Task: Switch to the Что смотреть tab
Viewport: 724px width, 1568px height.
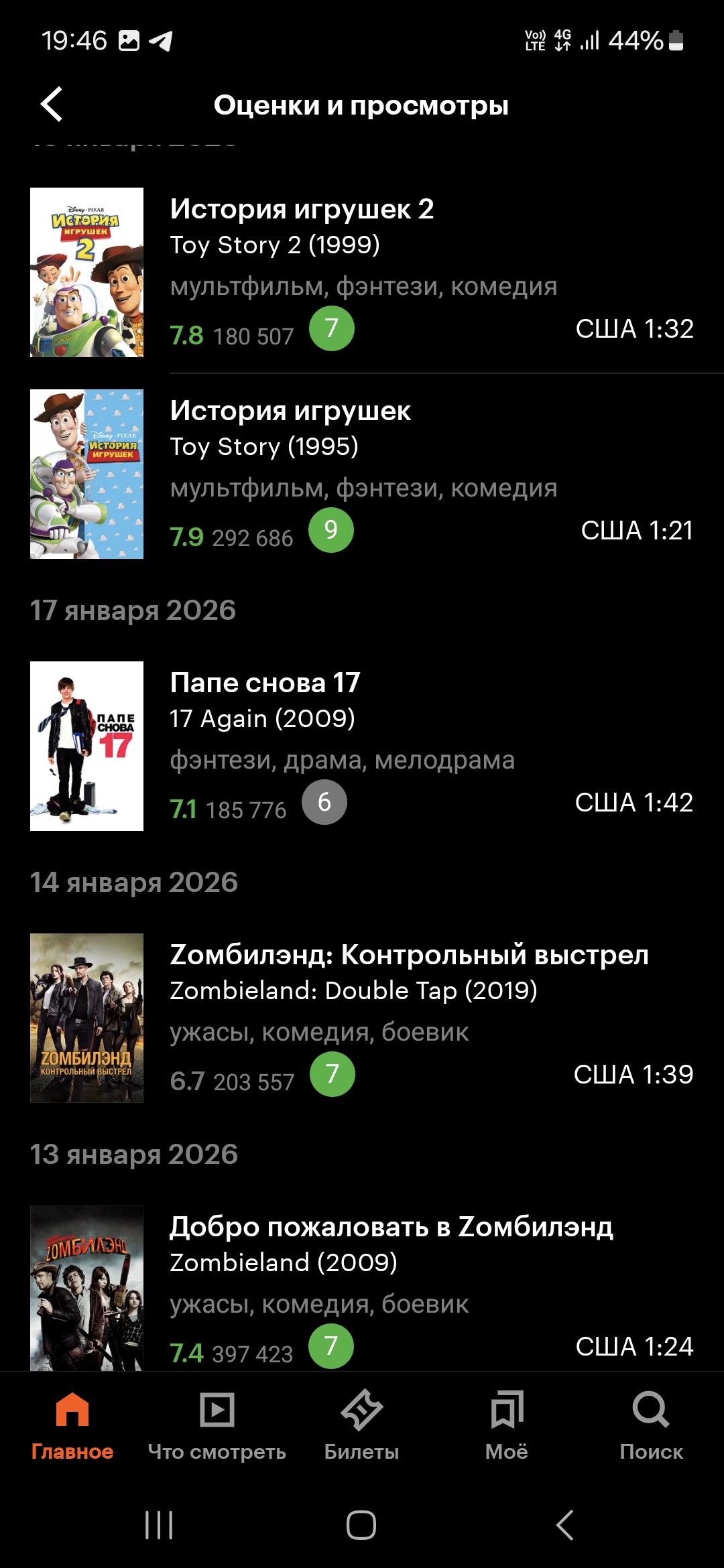Action: pyautogui.click(x=217, y=1423)
